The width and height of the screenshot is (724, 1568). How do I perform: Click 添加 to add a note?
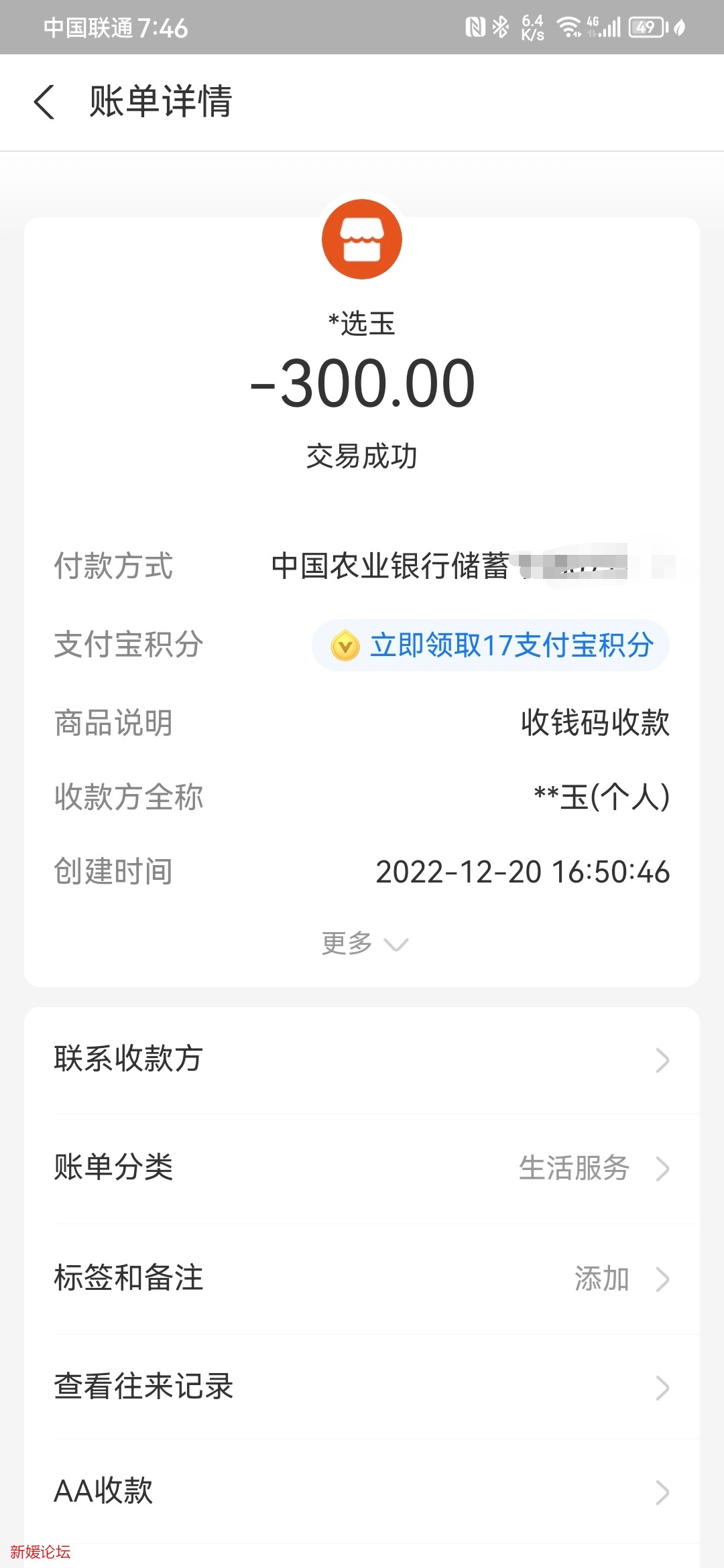[602, 1279]
